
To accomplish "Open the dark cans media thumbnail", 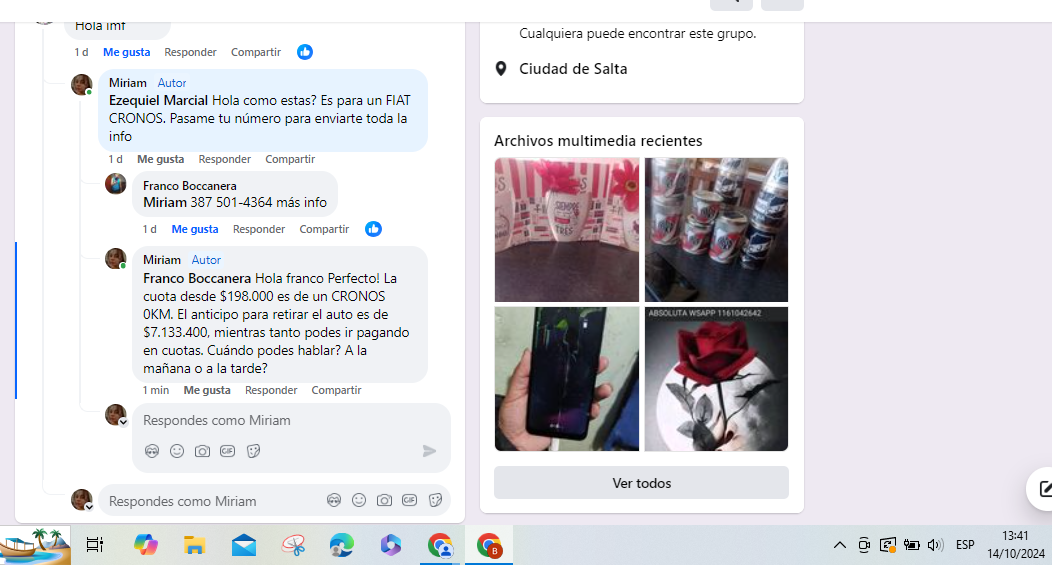I will click(x=716, y=230).
